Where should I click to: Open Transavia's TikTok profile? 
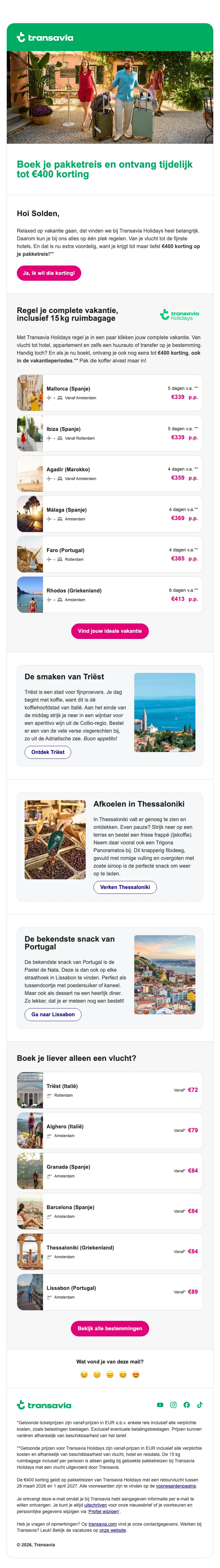coord(200,1405)
